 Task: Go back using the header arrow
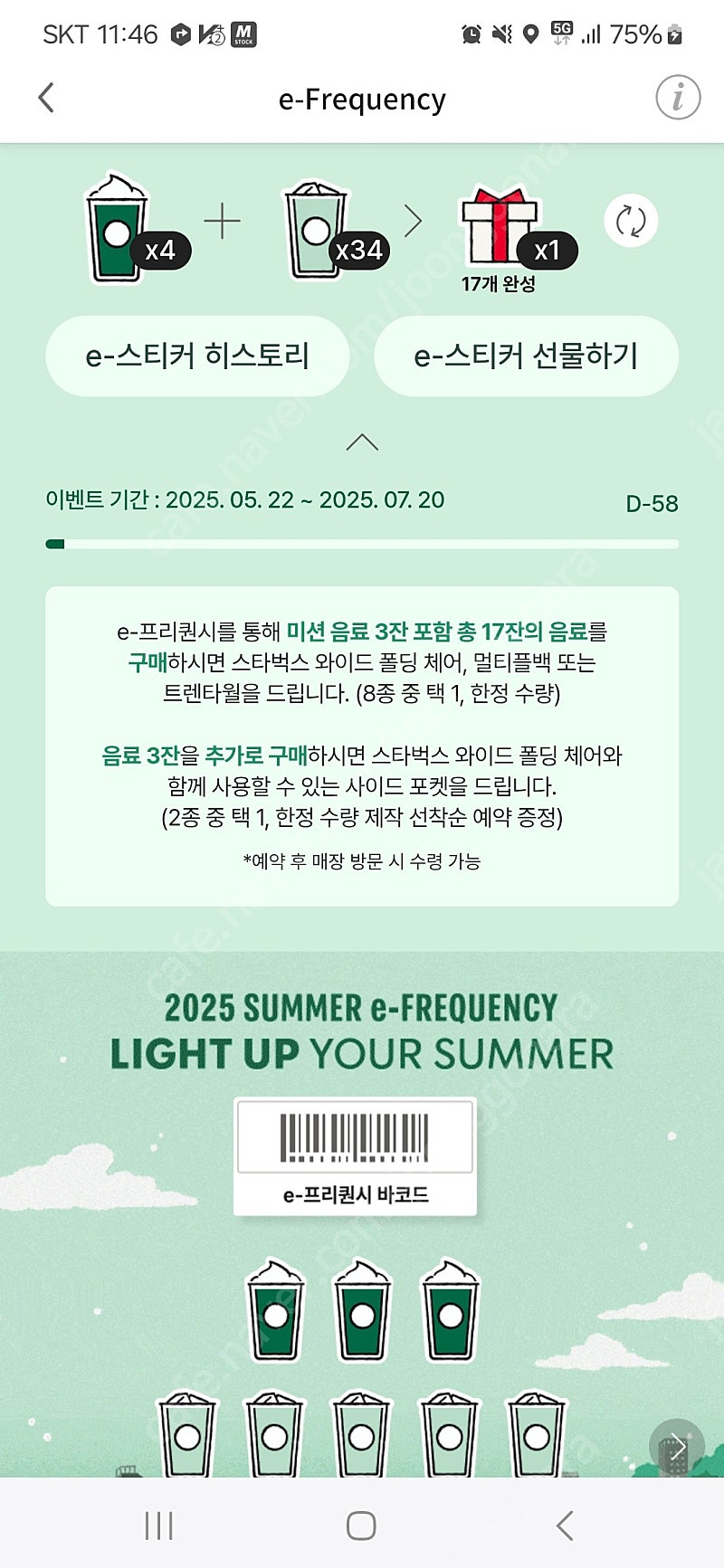coord(46,98)
